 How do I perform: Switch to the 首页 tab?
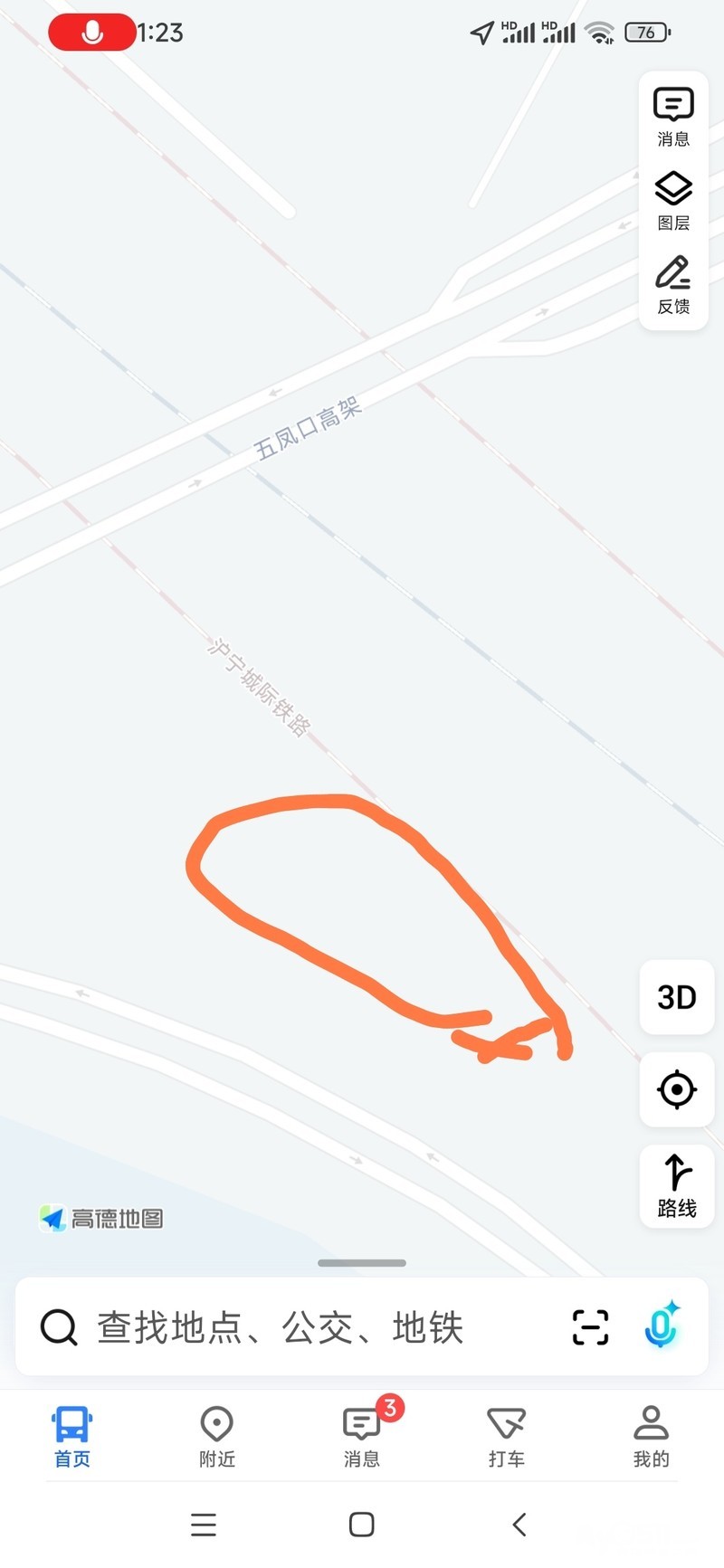coord(72,1436)
